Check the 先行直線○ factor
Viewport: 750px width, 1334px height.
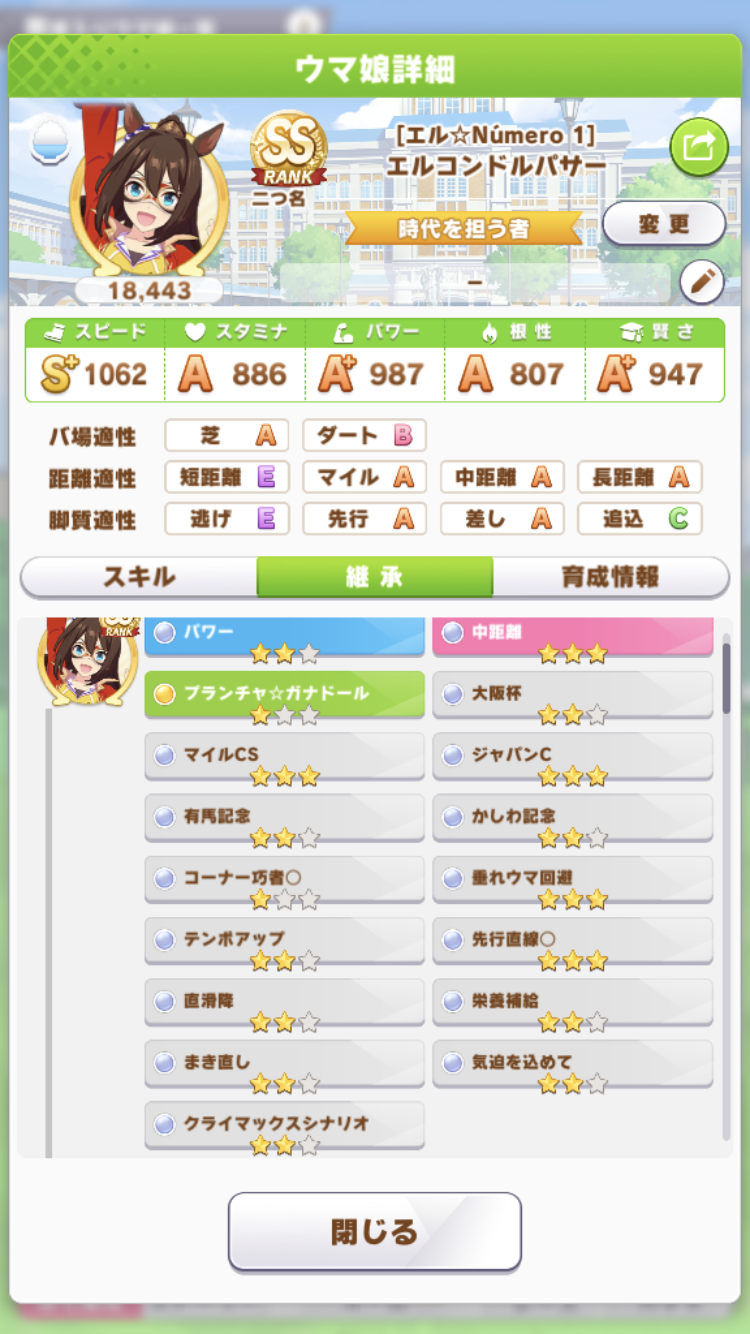572,940
